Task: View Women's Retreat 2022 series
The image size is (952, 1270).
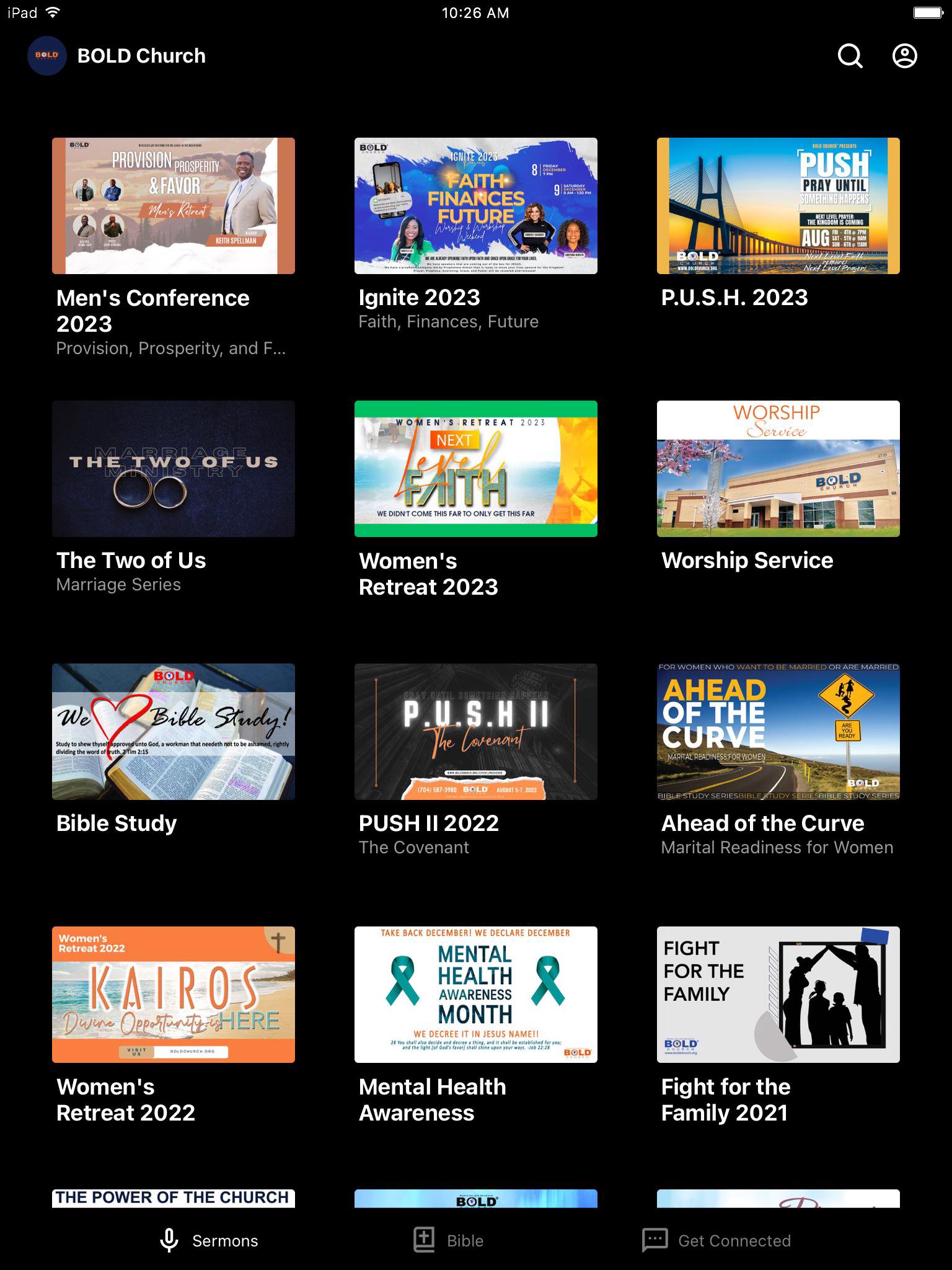Action: (174, 995)
